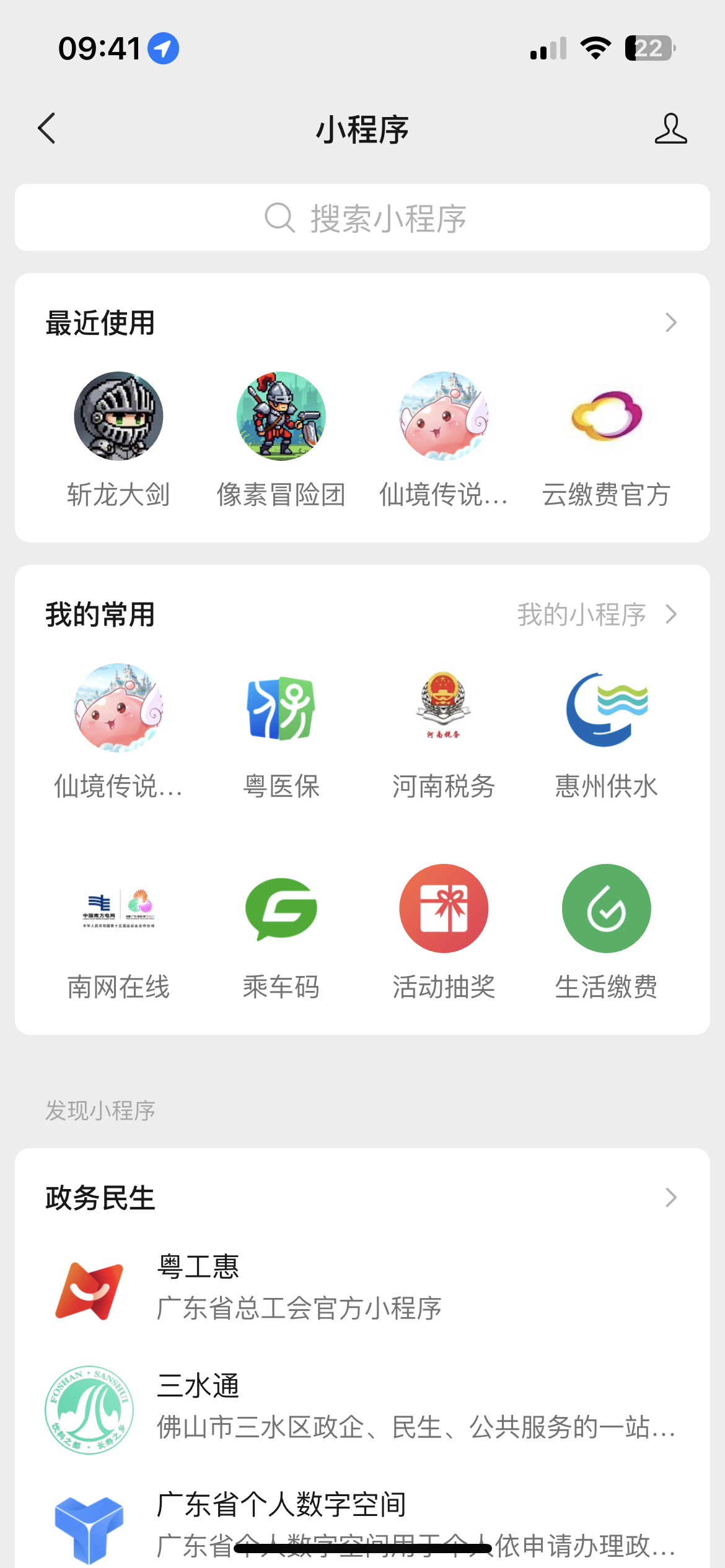Select the 南网在线 mini program
725x1568 pixels.
(118, 908)
